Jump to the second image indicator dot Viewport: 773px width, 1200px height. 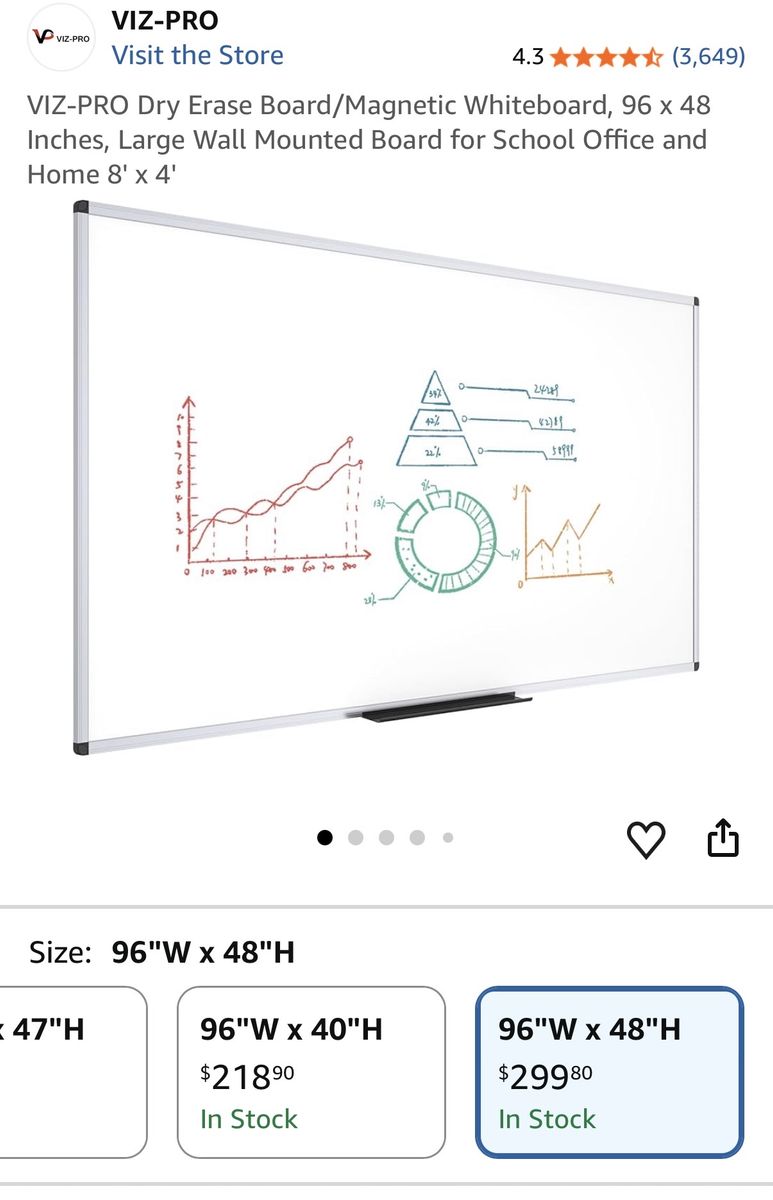(355, 838)
